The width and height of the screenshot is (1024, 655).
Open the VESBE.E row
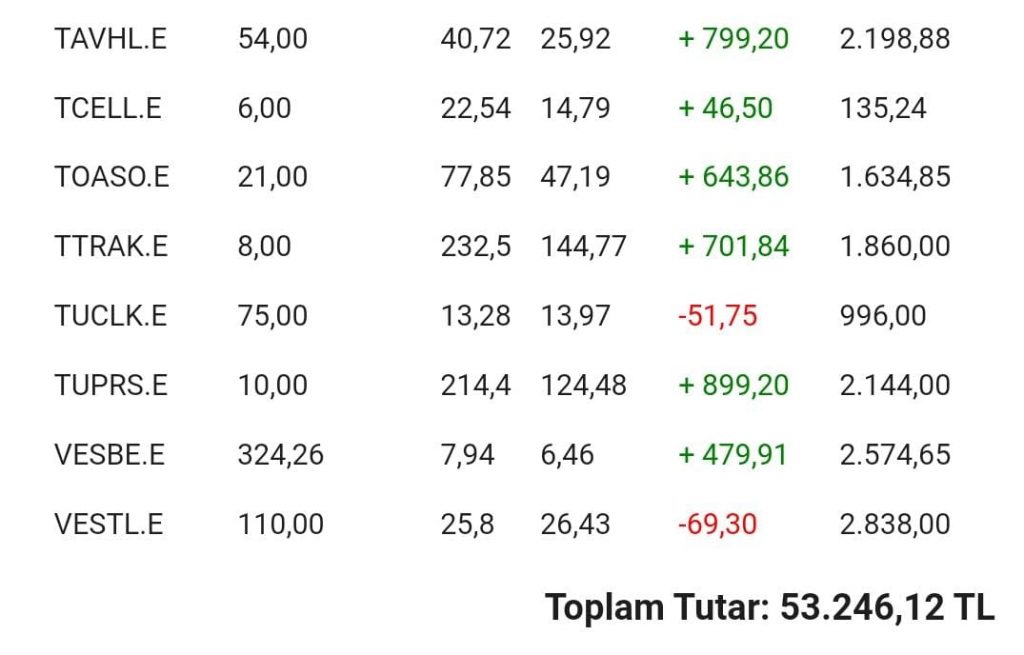(110, 455)
